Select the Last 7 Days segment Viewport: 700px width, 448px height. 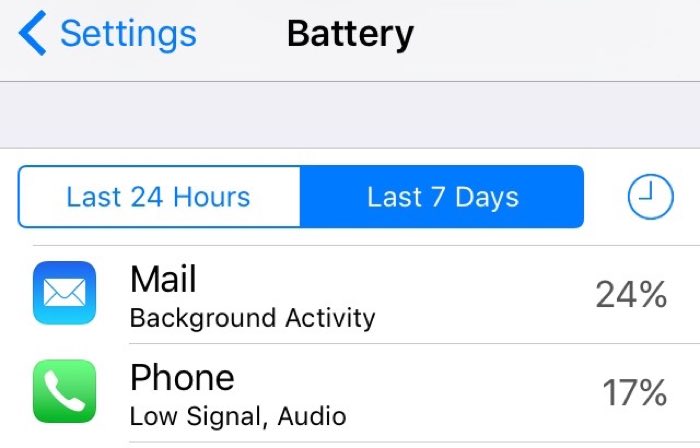pyautogui.click(x=442, y=197)
